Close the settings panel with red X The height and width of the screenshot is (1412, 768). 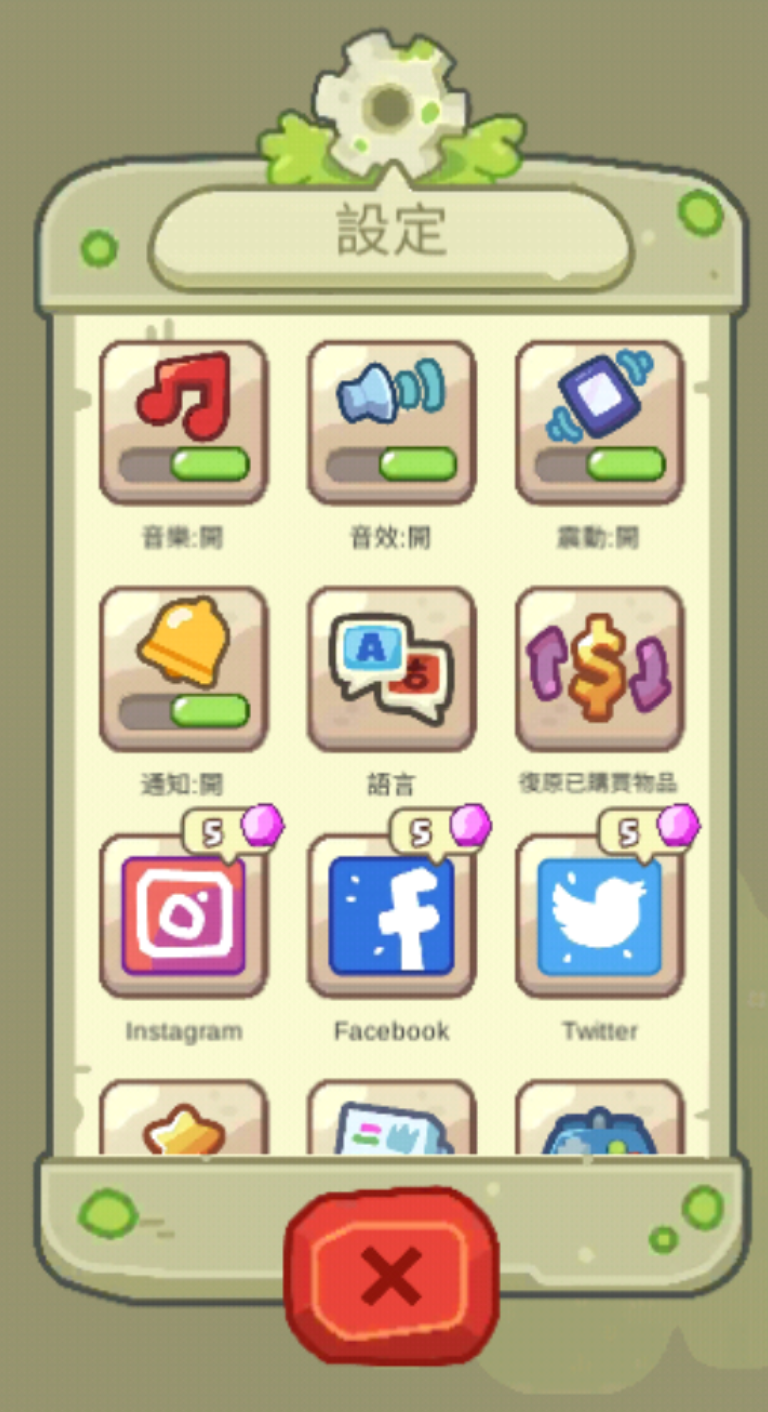[x=391, y=1276]
